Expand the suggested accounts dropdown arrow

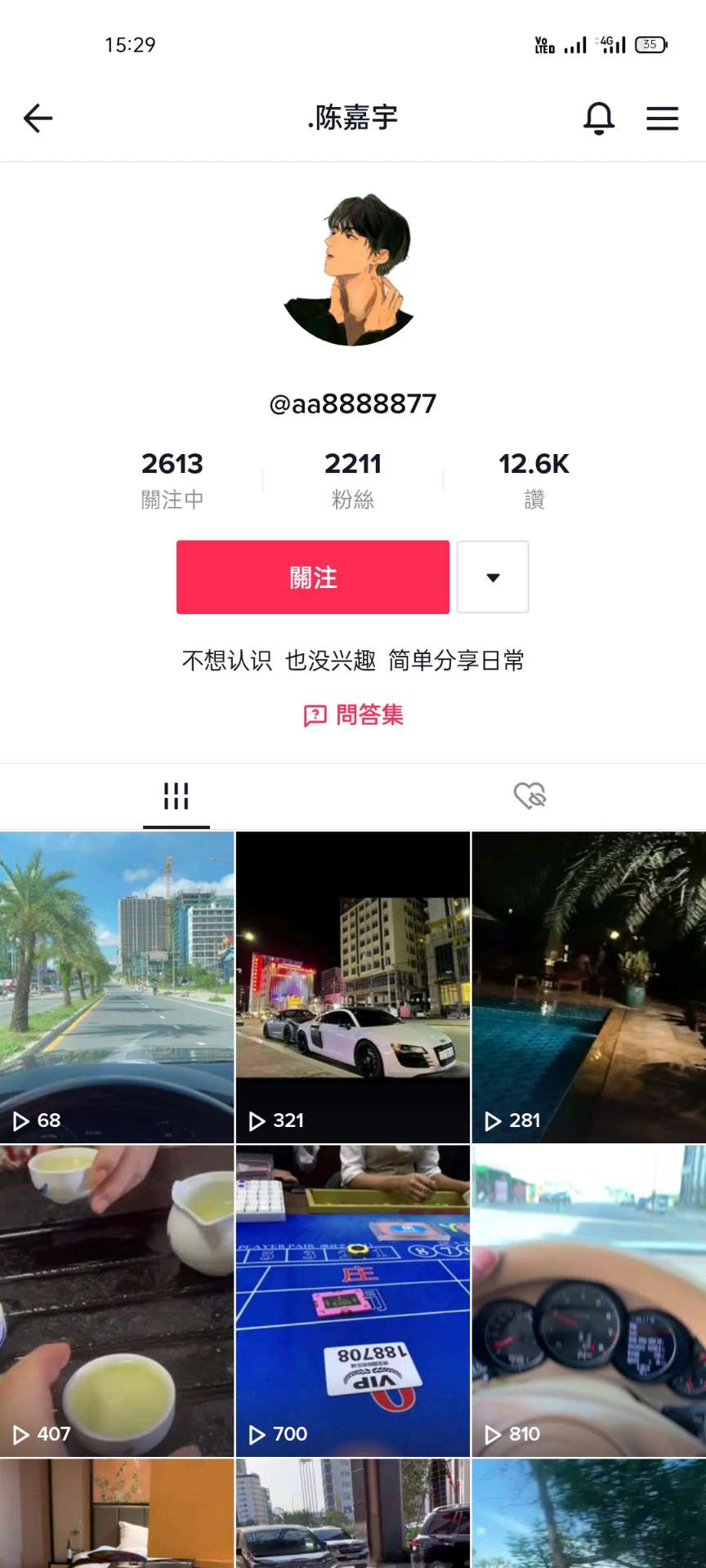pos(493,577)
